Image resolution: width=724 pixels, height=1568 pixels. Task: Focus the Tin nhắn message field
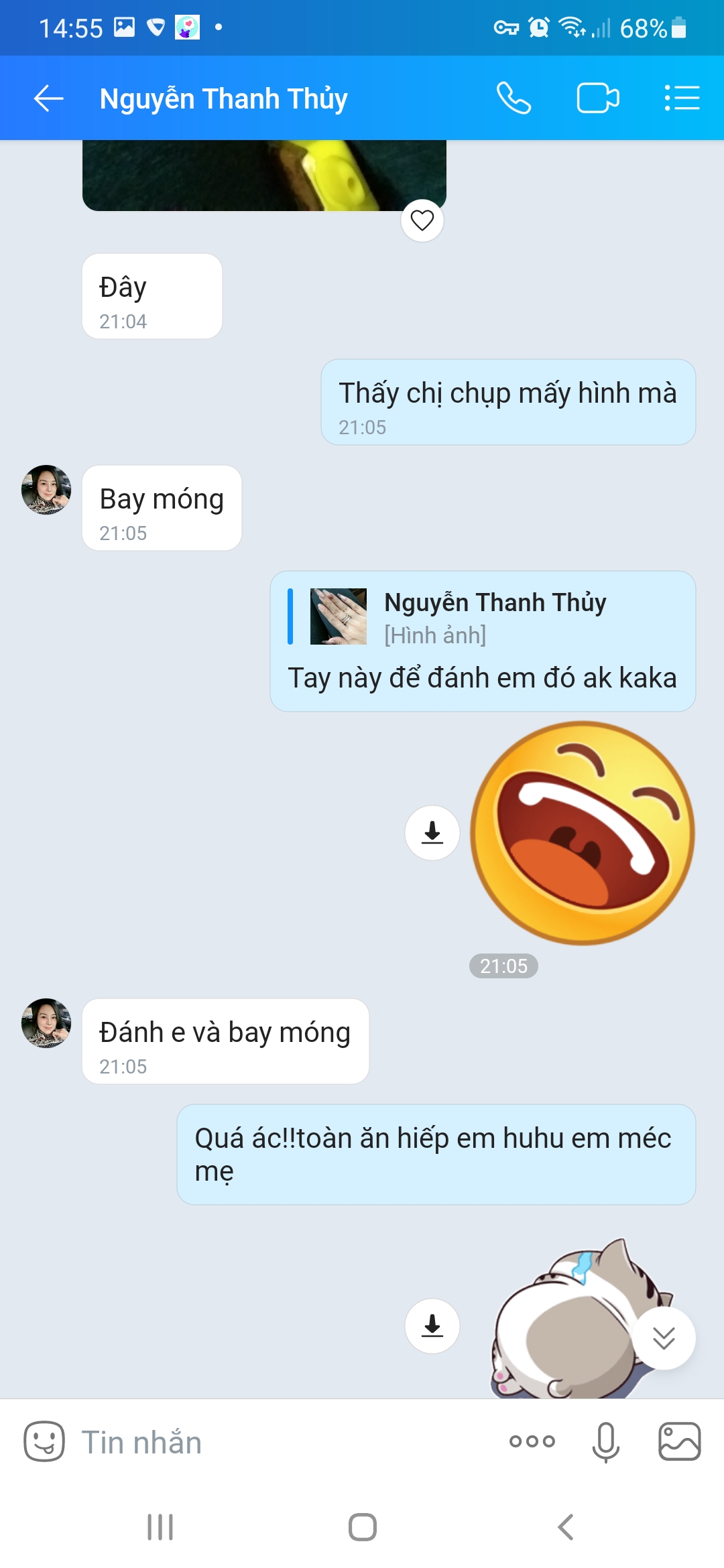point(282,1443)
